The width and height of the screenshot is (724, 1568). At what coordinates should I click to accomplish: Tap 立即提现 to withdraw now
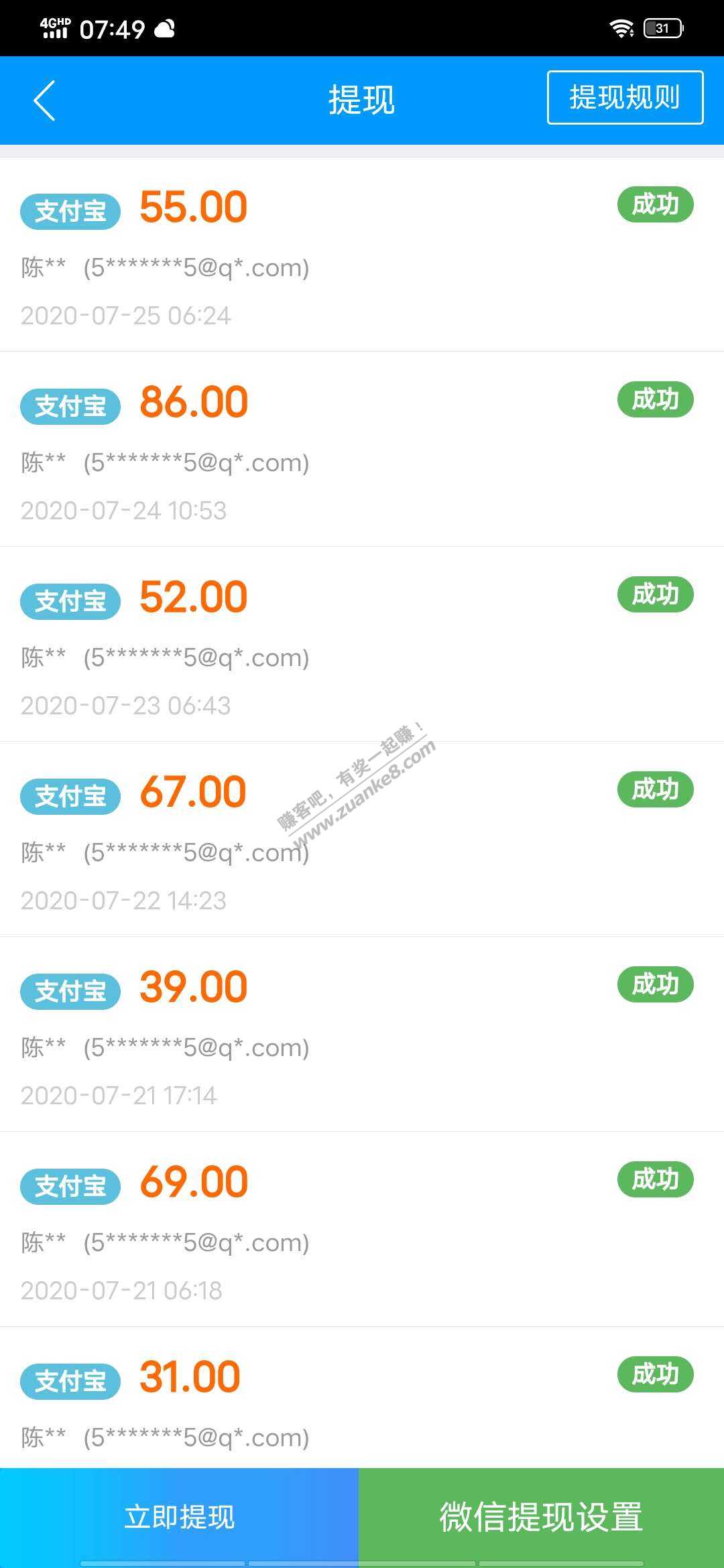click(x=179, y=1517)
